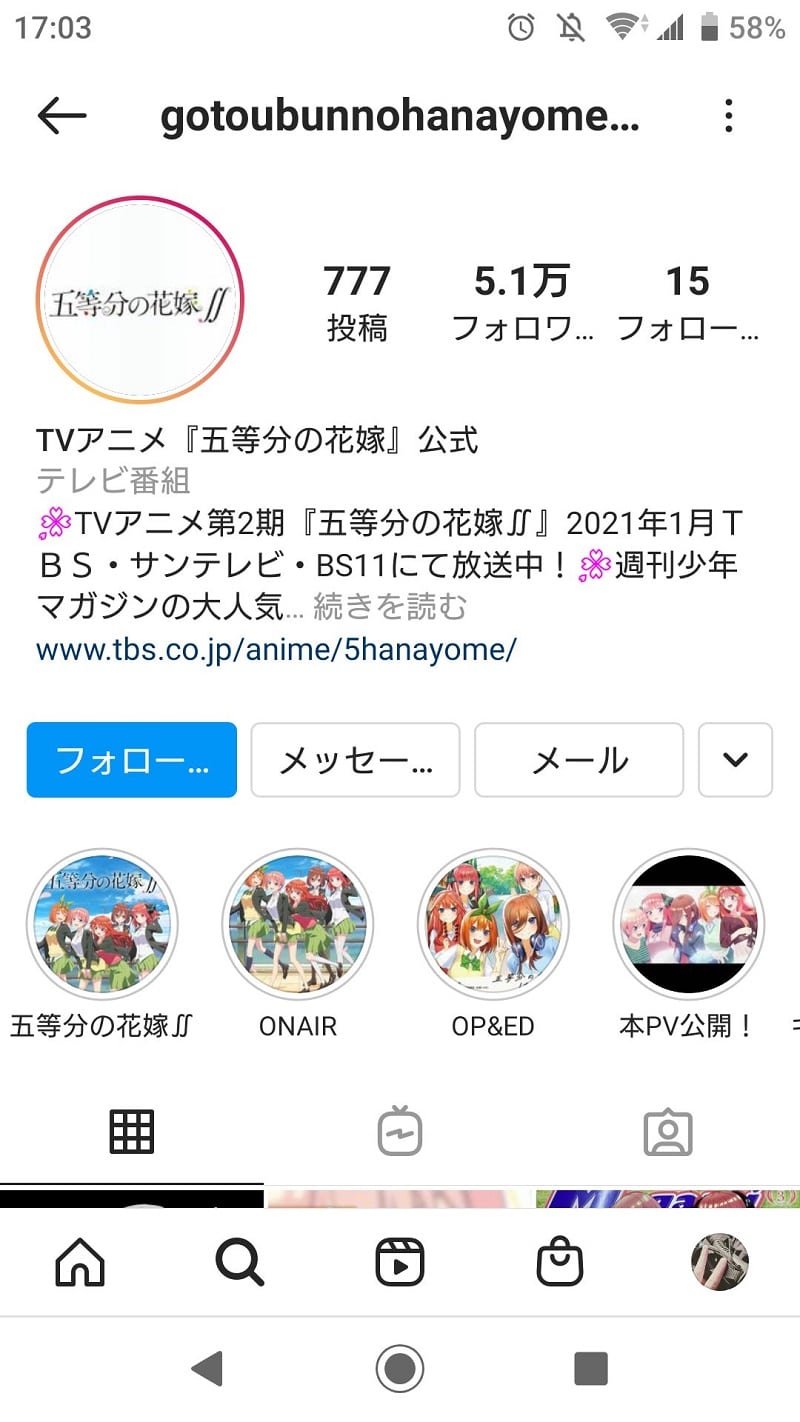Open the 本PV公開！ story highlight
The image size is (800, 1422).
(x=688, y=924)
